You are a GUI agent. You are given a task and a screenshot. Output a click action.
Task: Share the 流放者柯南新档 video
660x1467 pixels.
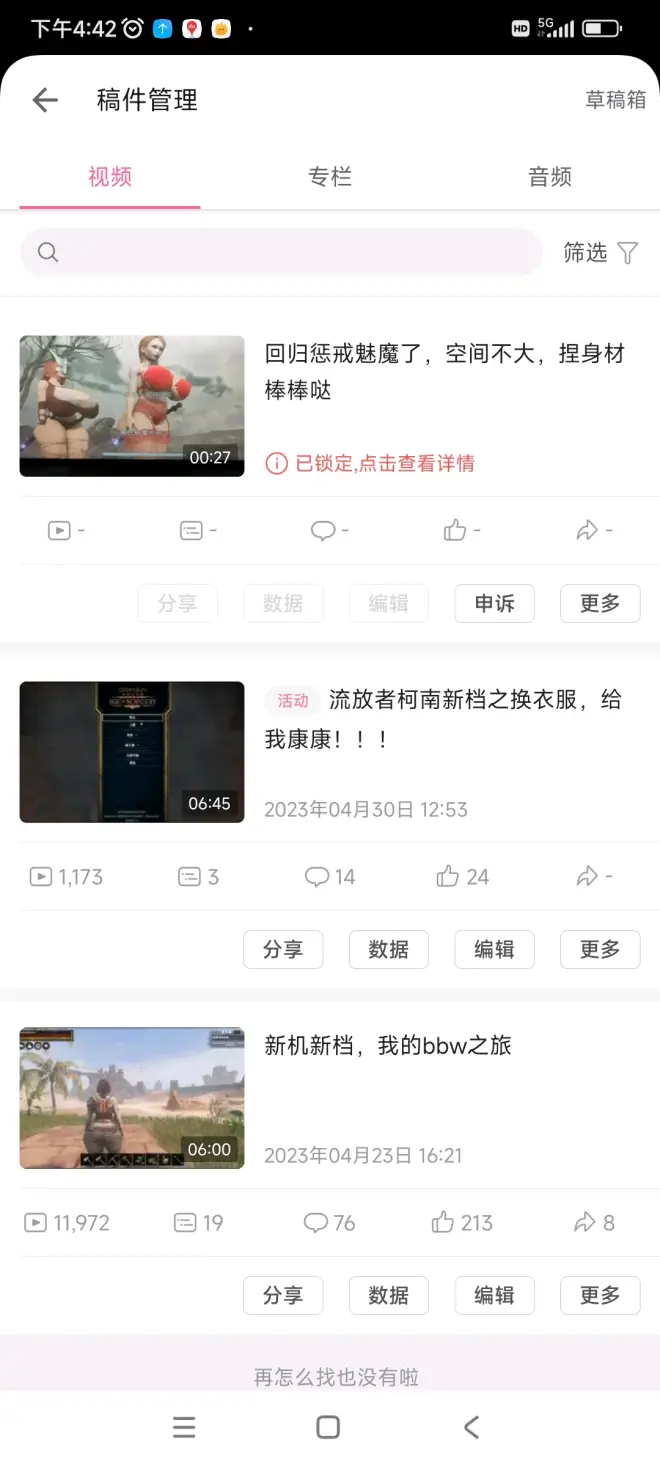click(x=283, y=949)
